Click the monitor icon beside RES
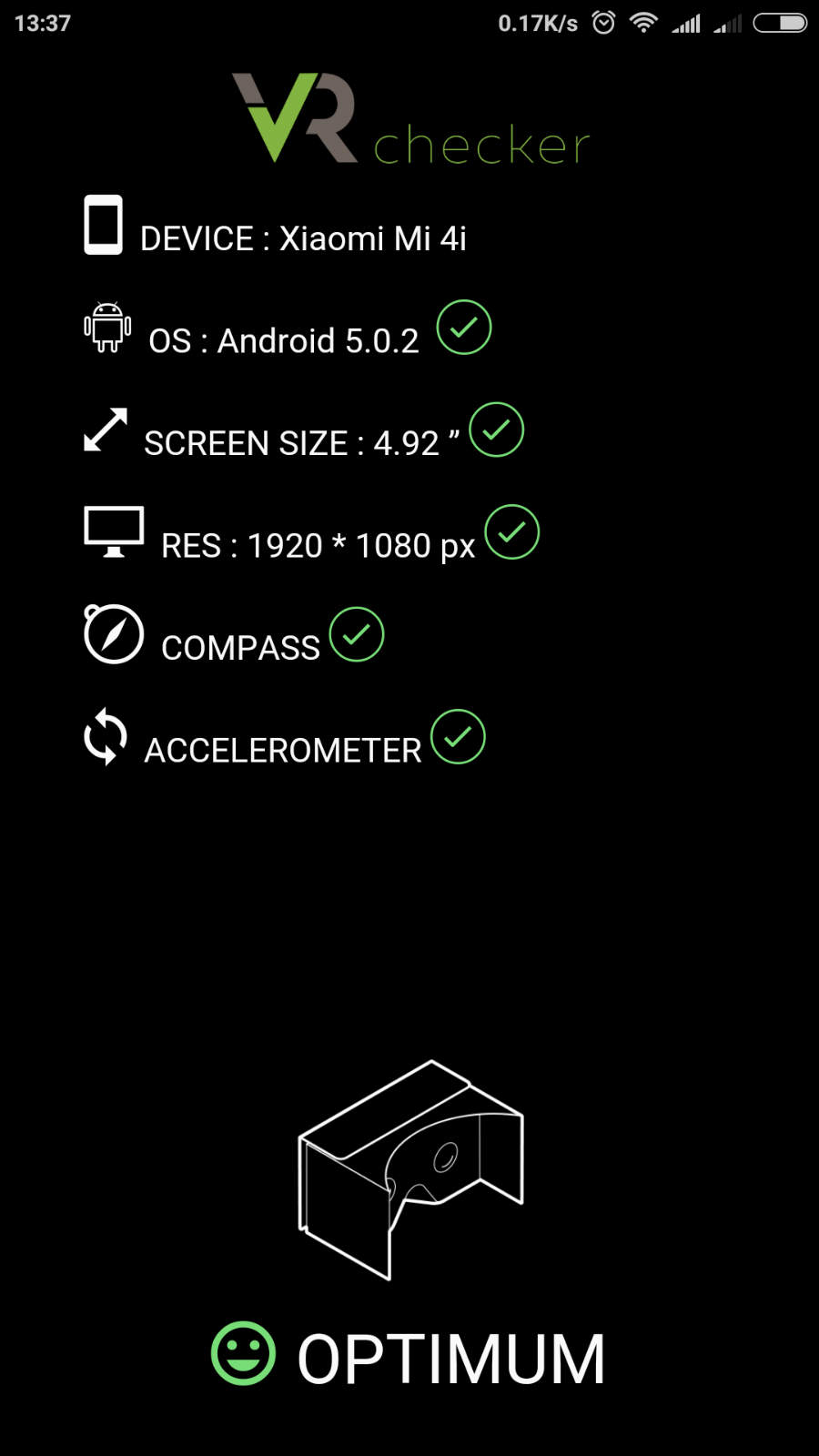819x1456 pixels. 114,532
